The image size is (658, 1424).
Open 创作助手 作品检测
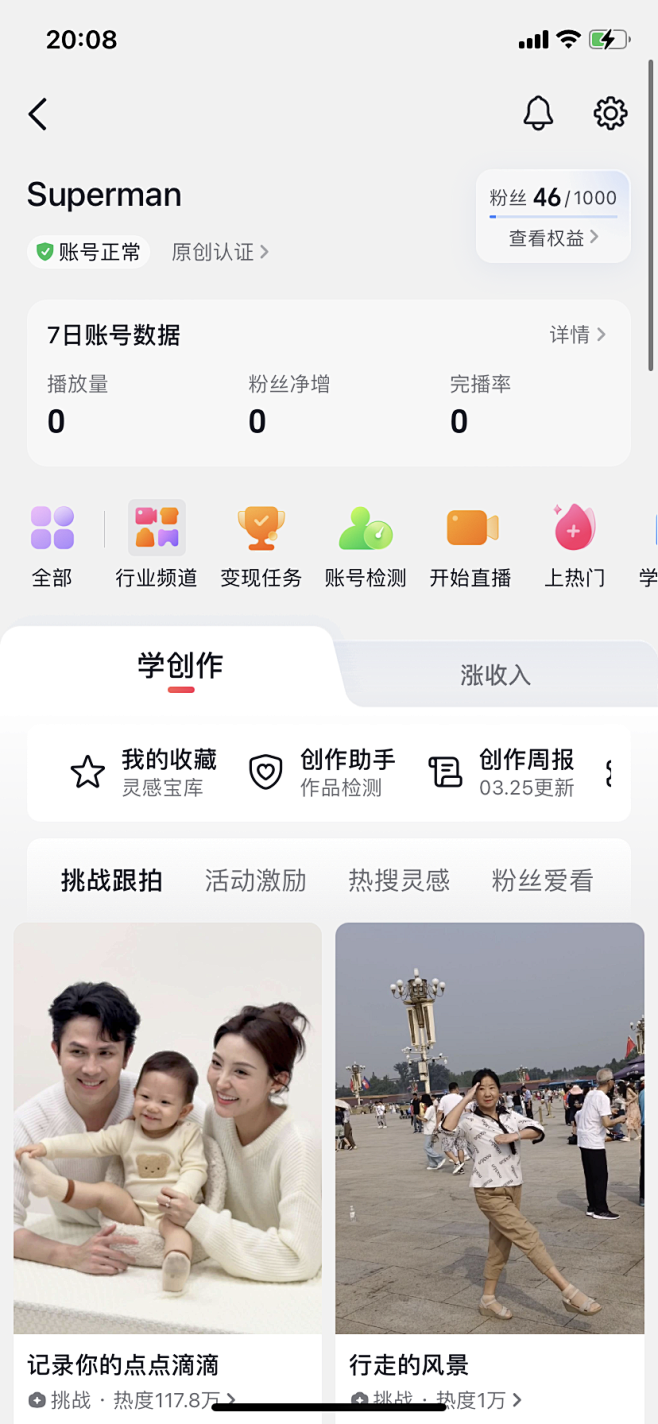pyautogui.click(x=321, y=772)
